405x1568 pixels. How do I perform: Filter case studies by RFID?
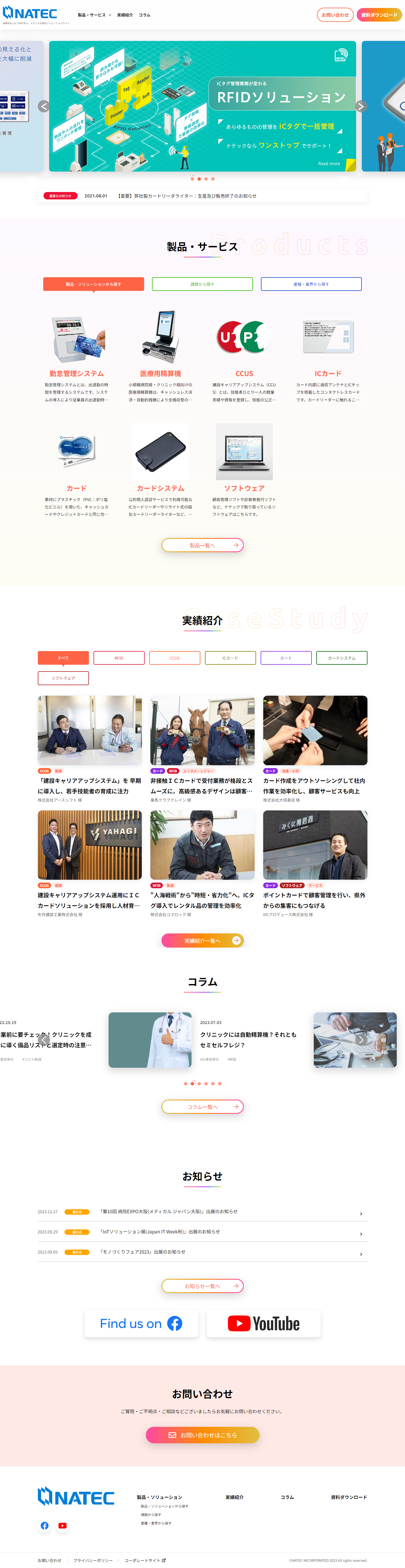(119, 658)
